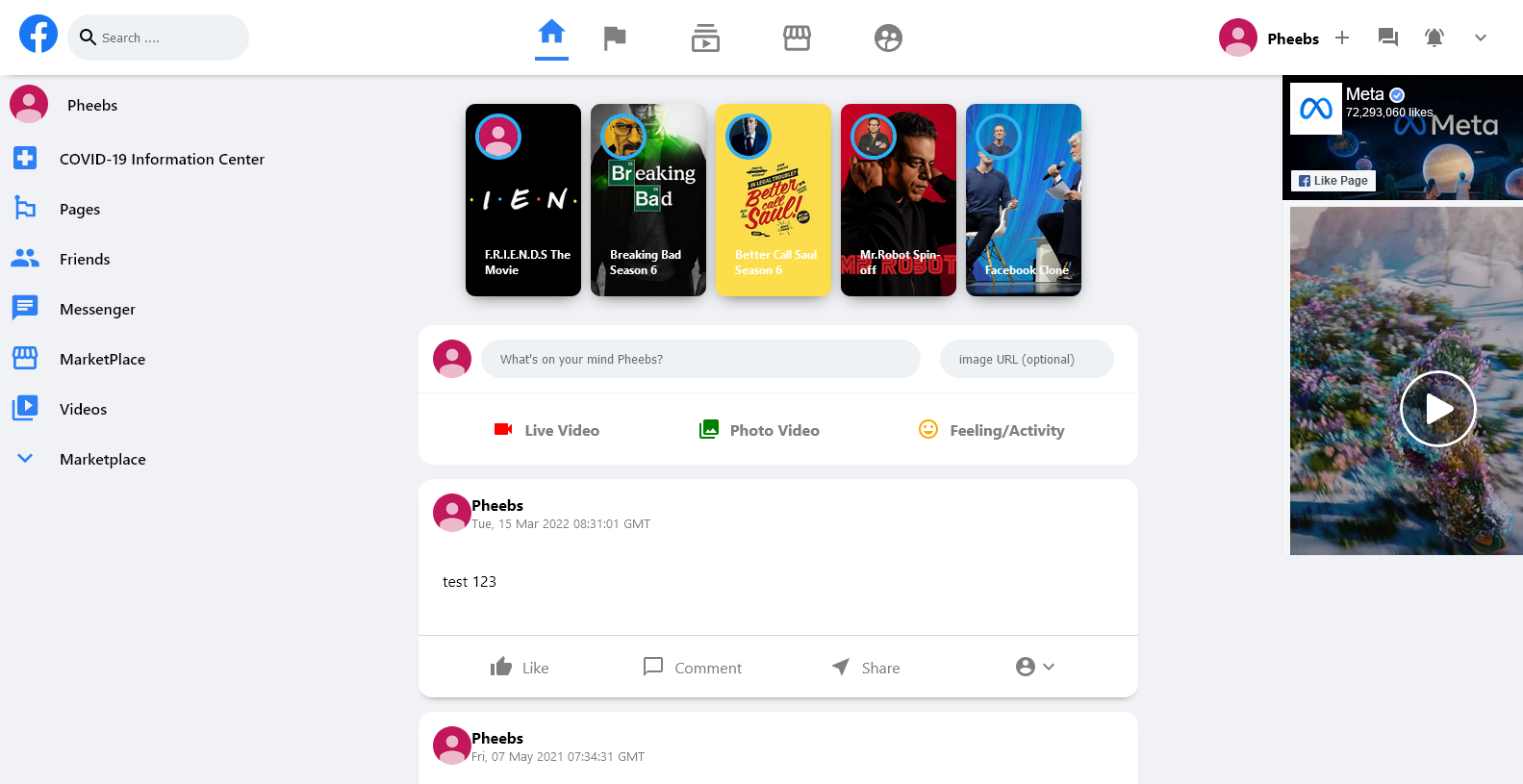Screen dimensions: 1523x784
Task: Open the messages chat icon
Action: coord(1387,38)
